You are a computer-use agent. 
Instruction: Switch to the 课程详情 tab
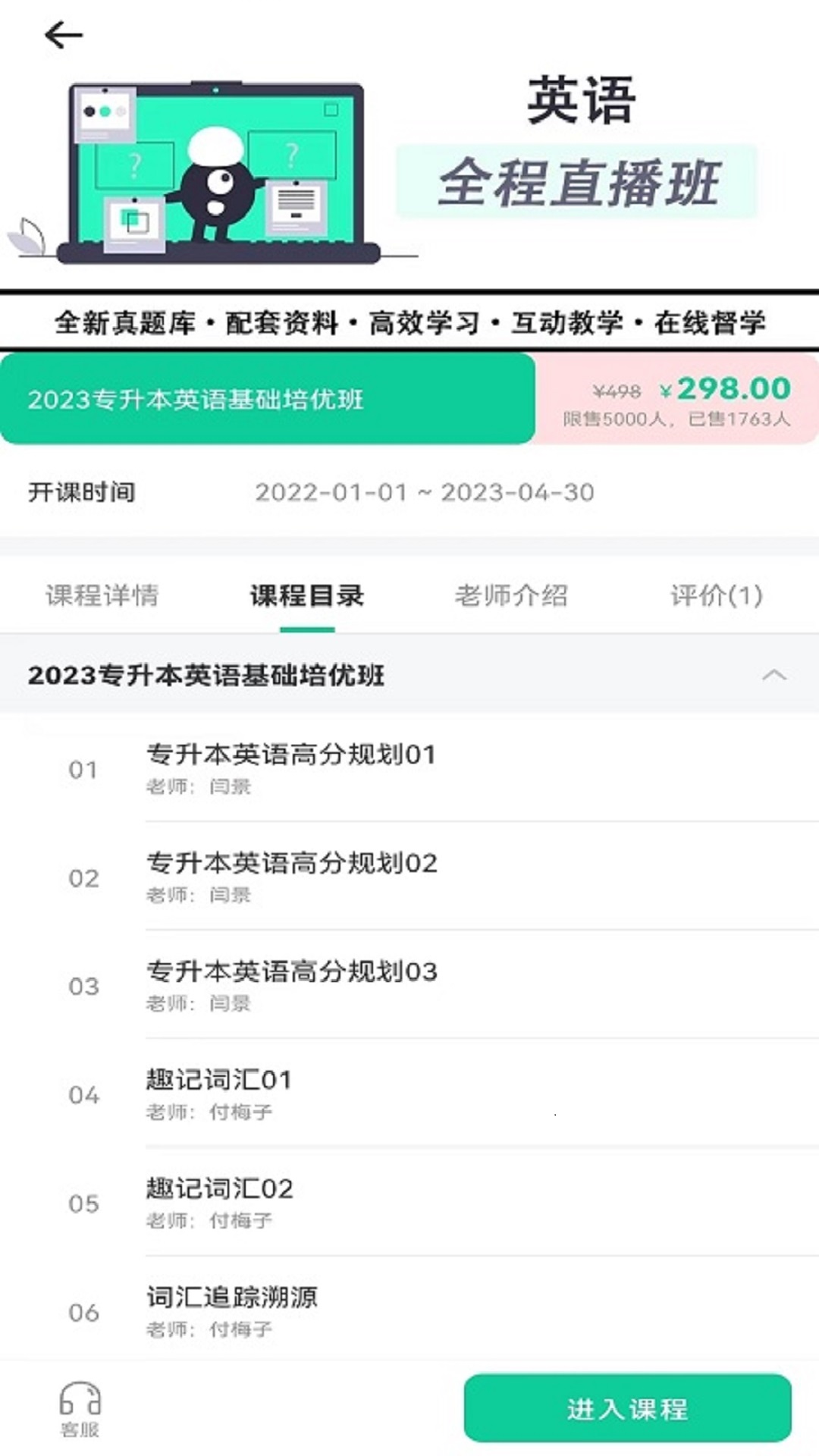coord(102,595)
